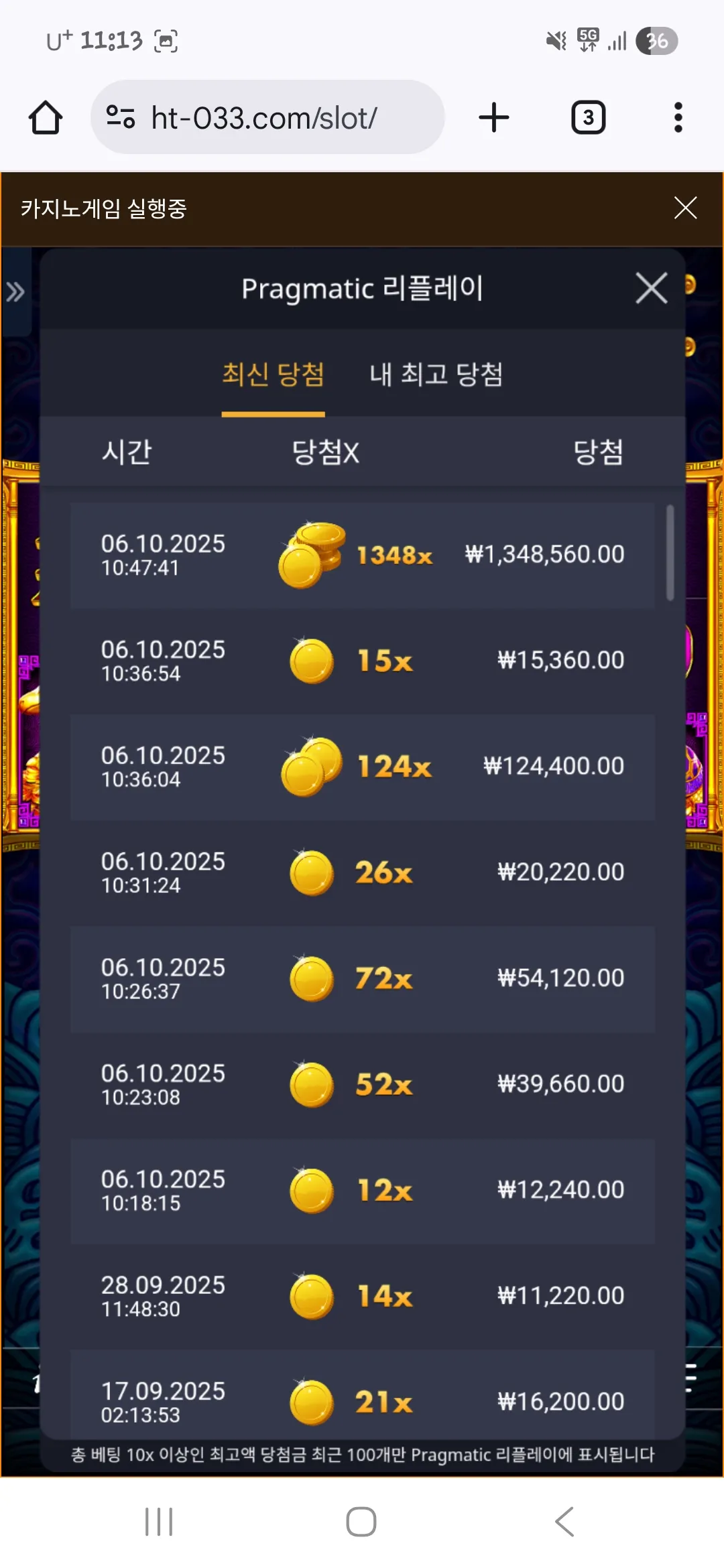Go back with the system back button
Viewport: 724px width, 1568px height.
pyautogui.click(x=564, y=1521)
